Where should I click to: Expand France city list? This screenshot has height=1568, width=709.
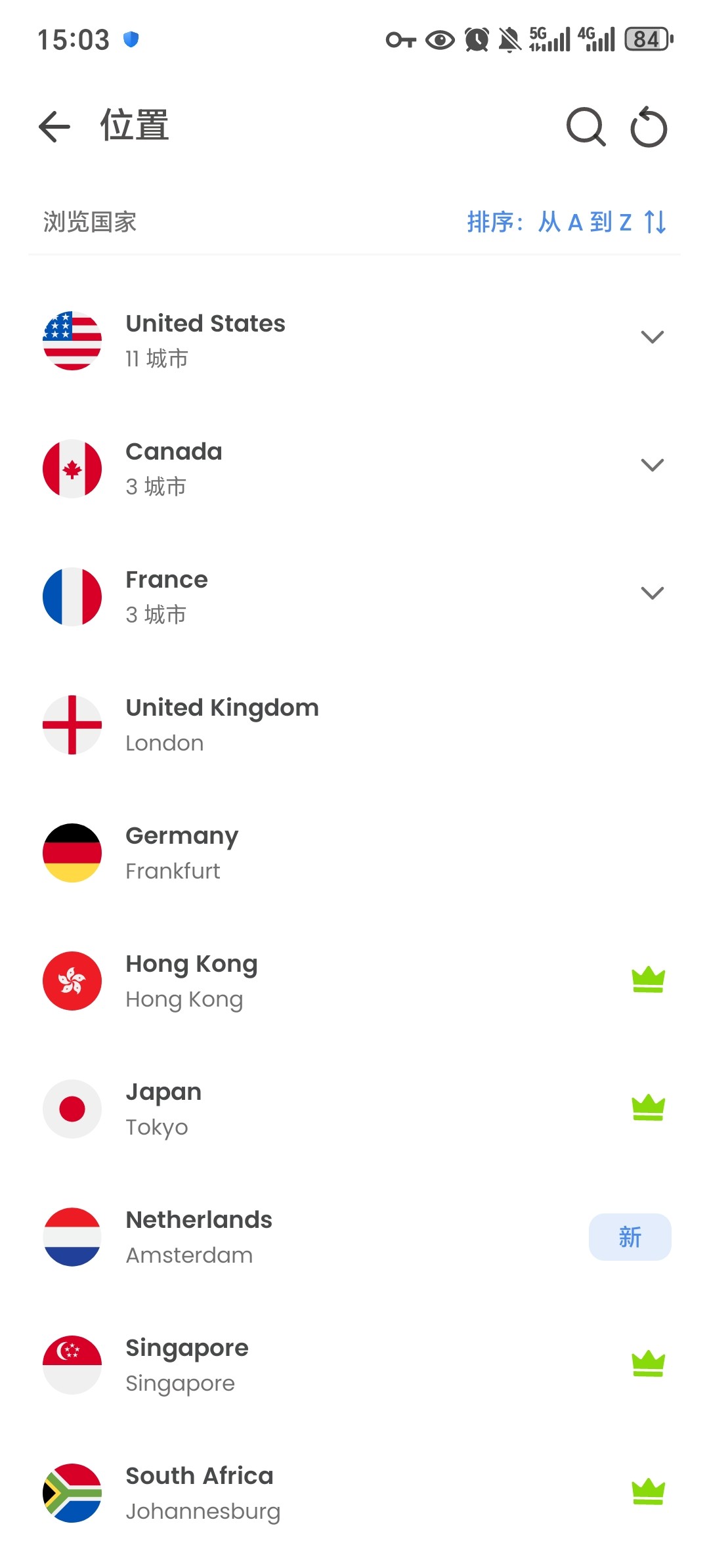click(652, 594)
